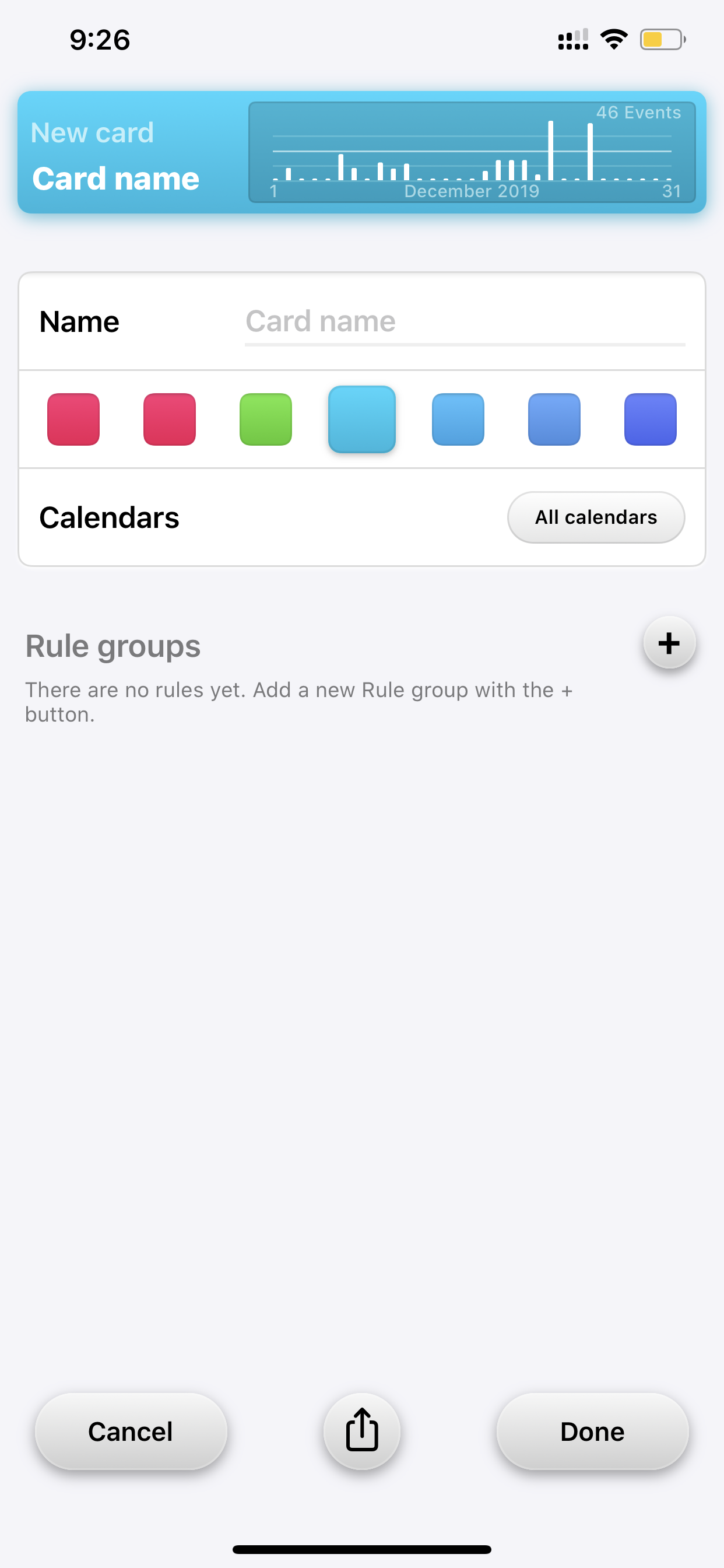Open the All calendars selector
The image size is (724, 1568).
596,517
